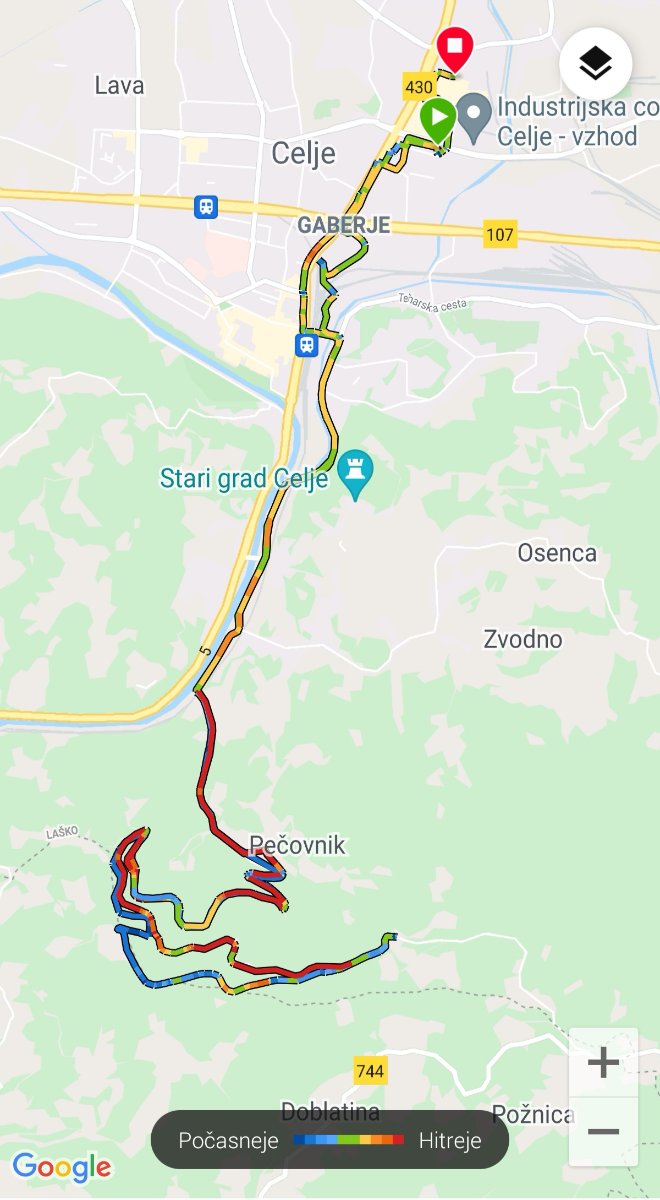Open the map layers selector
This screenshot has height=1200, width=660.
tap(596, 65)
